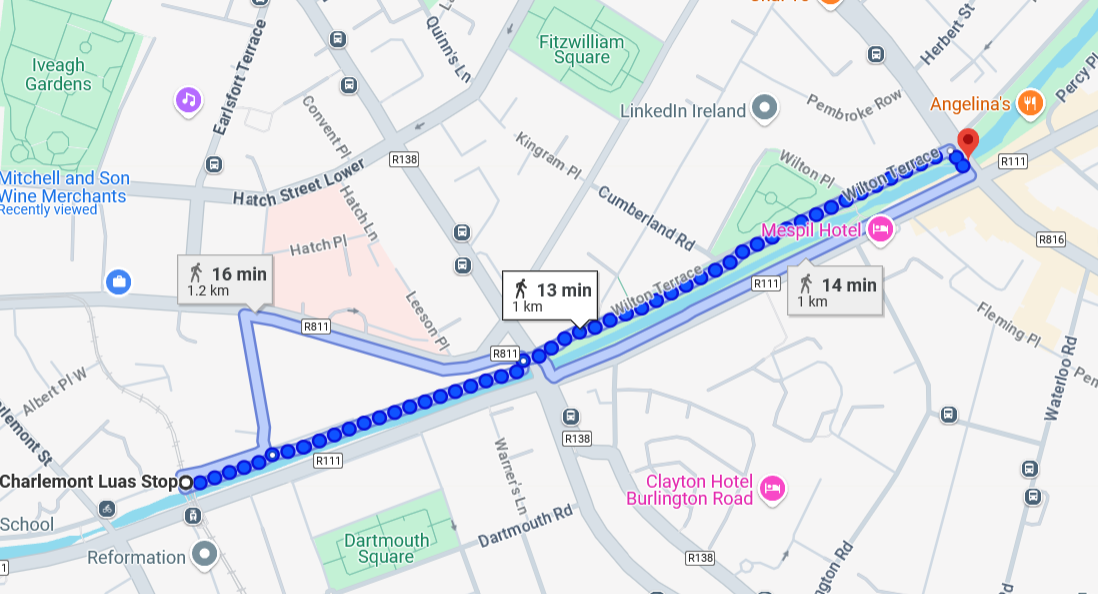Open the purple music venue marker
This screenshot has width=1098, height=594.
[x=188, y=99]
